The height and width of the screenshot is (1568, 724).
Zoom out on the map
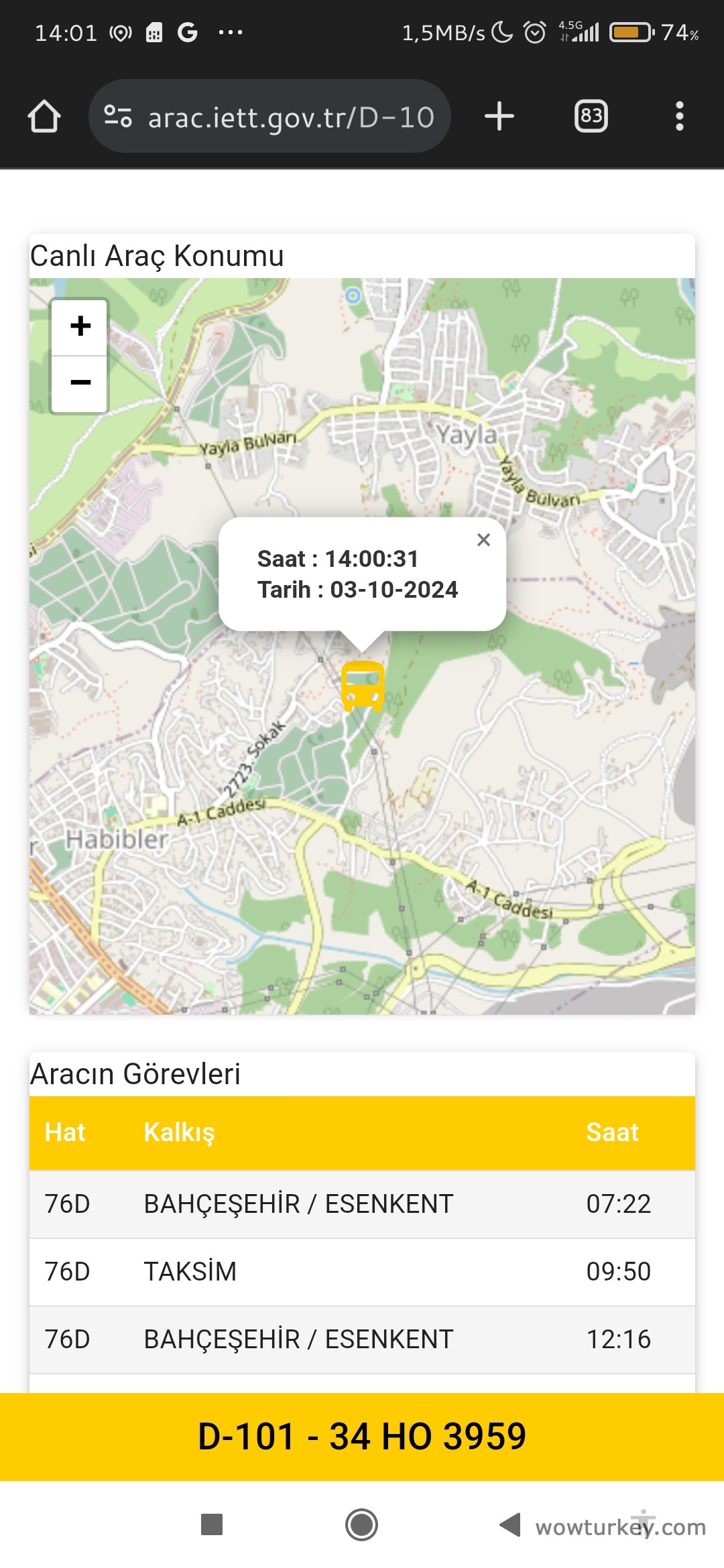(x=79, y=381)
